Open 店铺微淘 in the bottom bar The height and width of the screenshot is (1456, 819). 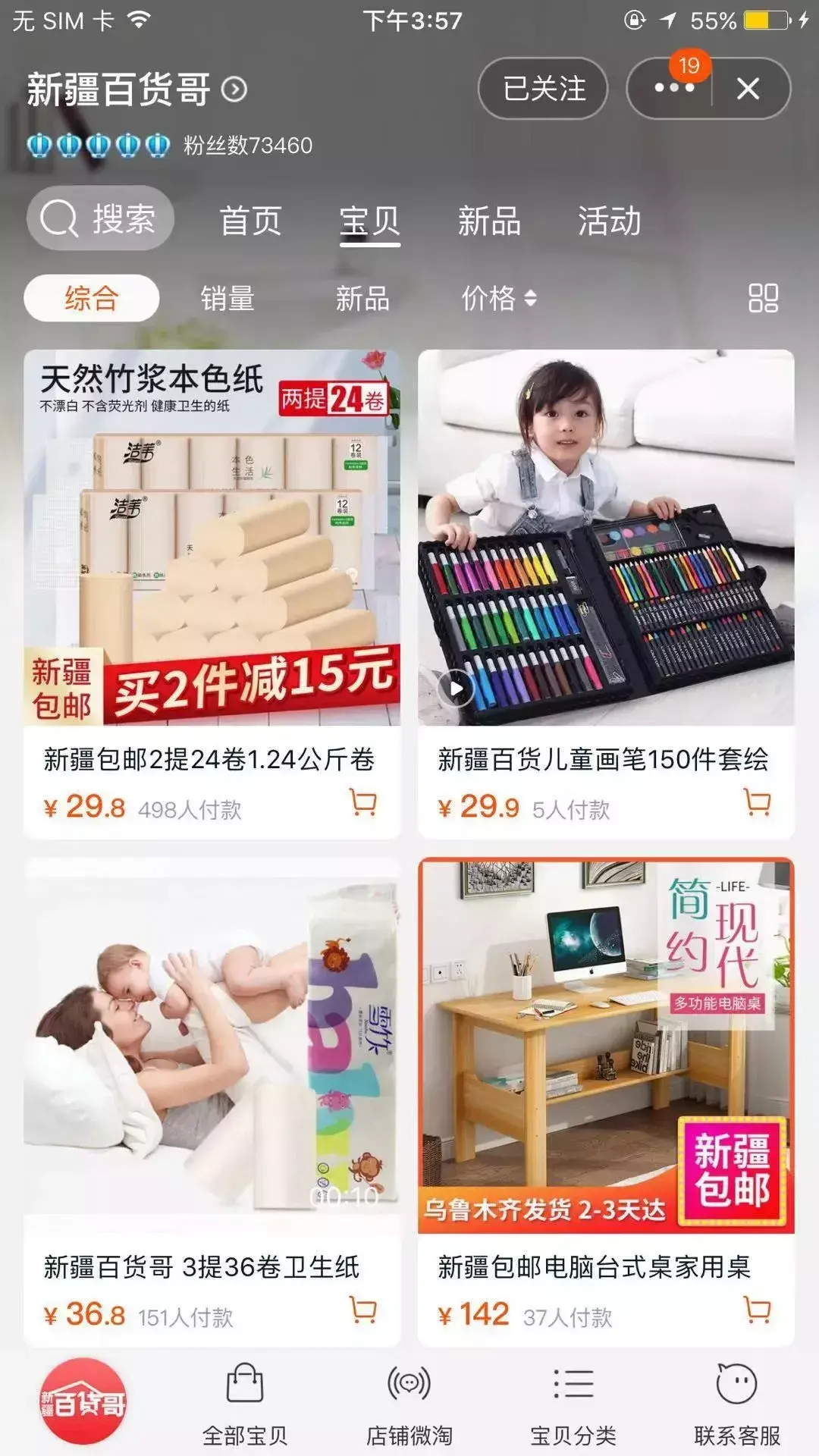409,1404
